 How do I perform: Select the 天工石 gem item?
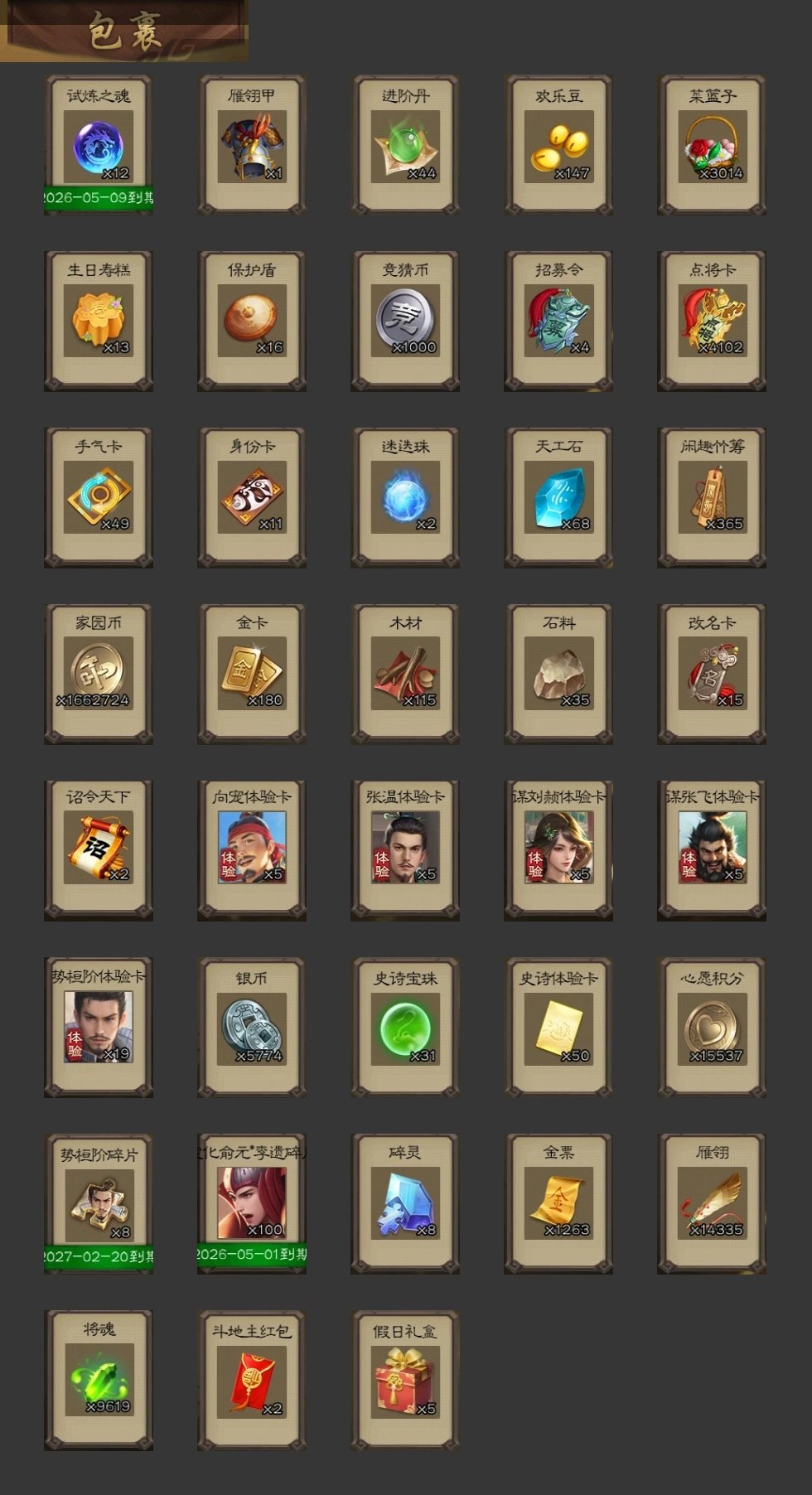point(558,497)
